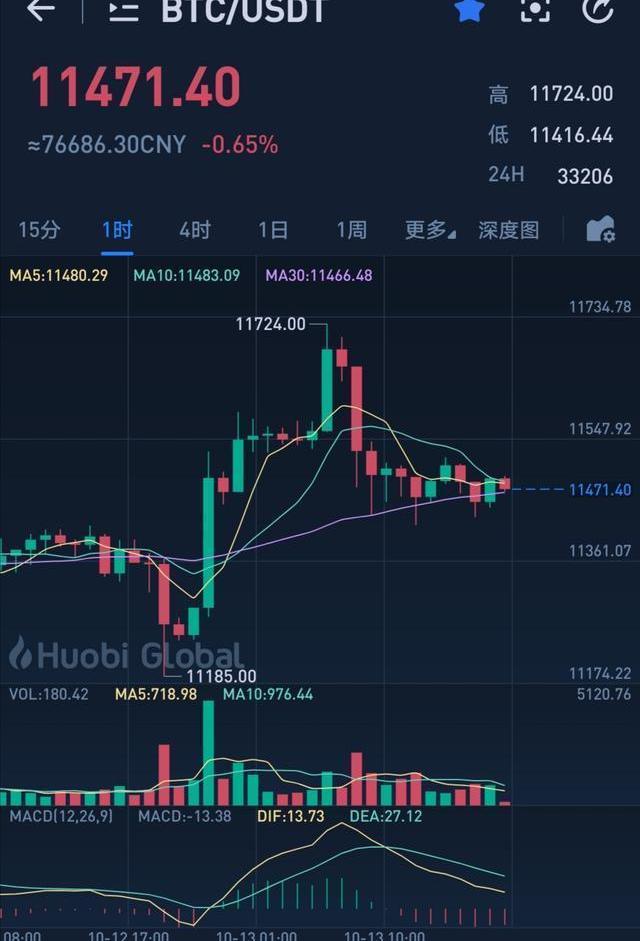Open the BTC/USDT pair switch menu
This screenshot has height=941, width=640.
click(124, 11)
